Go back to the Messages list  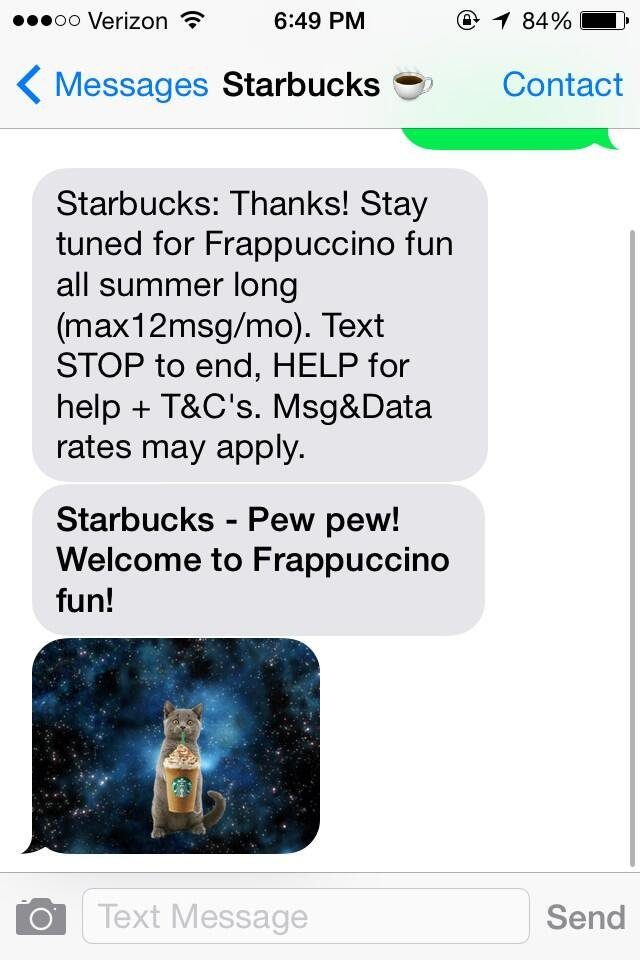click(110, 85)
